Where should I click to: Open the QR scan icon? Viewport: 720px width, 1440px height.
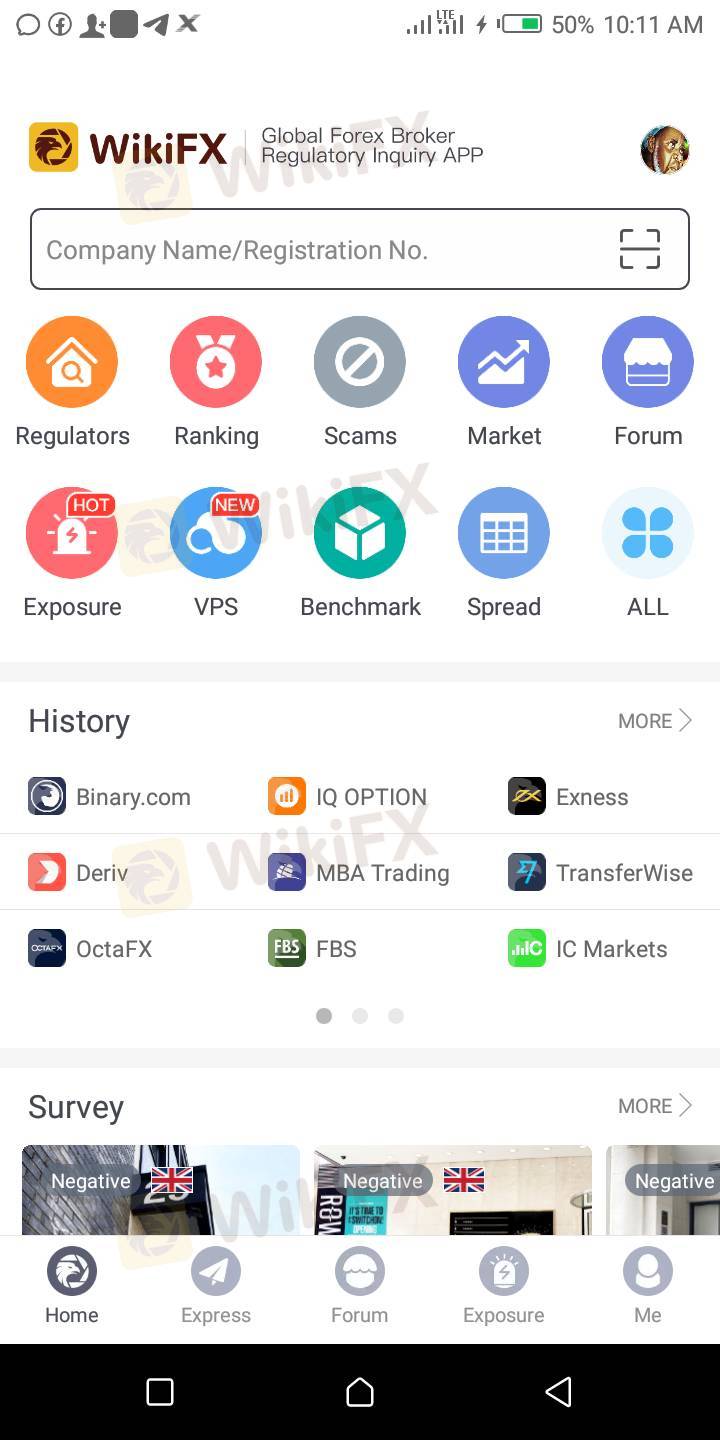click(639, 249)
